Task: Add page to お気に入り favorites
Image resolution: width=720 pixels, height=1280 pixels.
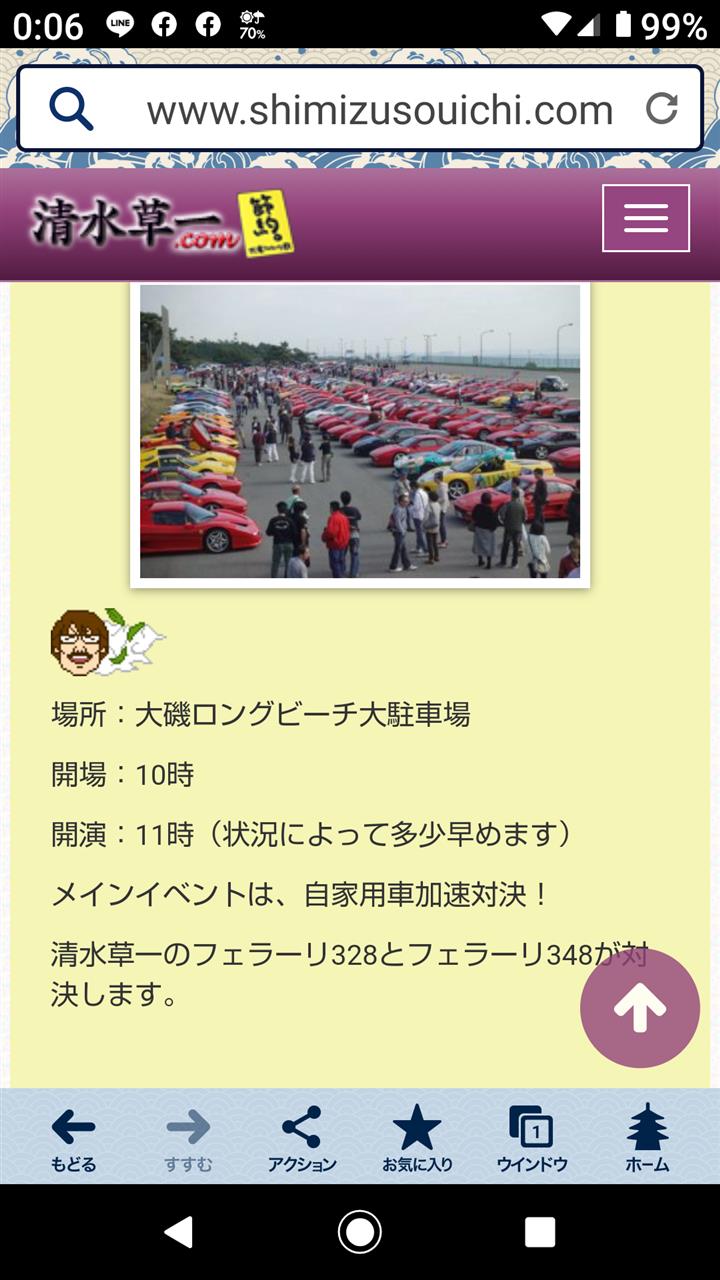Action: coord(417,1138)
